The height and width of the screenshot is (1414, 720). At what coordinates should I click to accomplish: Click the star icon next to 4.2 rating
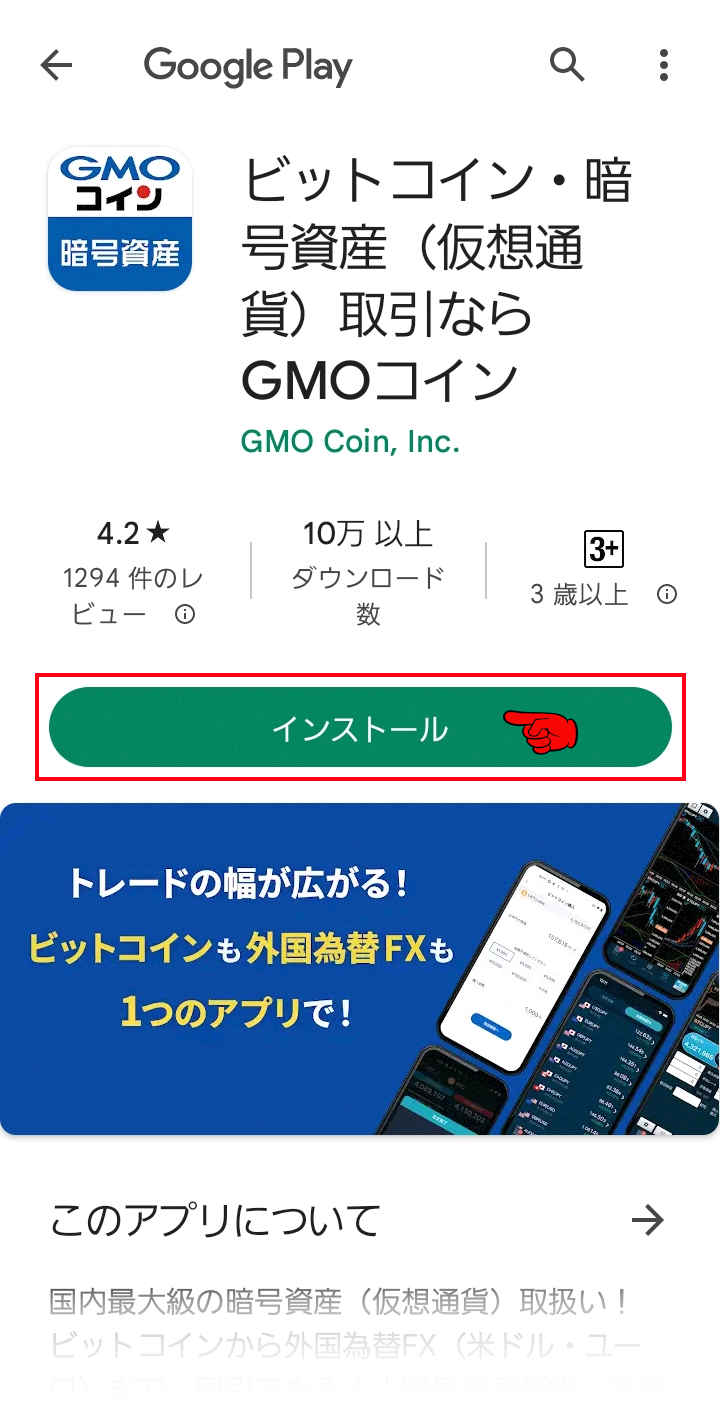click(159, 535)
